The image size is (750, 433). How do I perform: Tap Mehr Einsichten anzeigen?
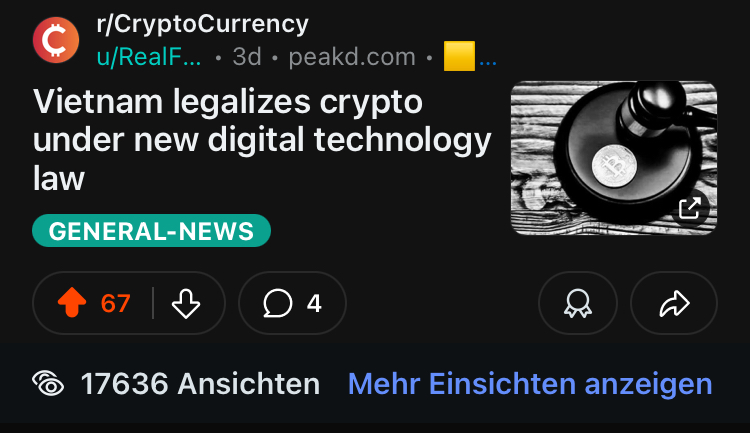pyautogui.click(x=529, y=384)
